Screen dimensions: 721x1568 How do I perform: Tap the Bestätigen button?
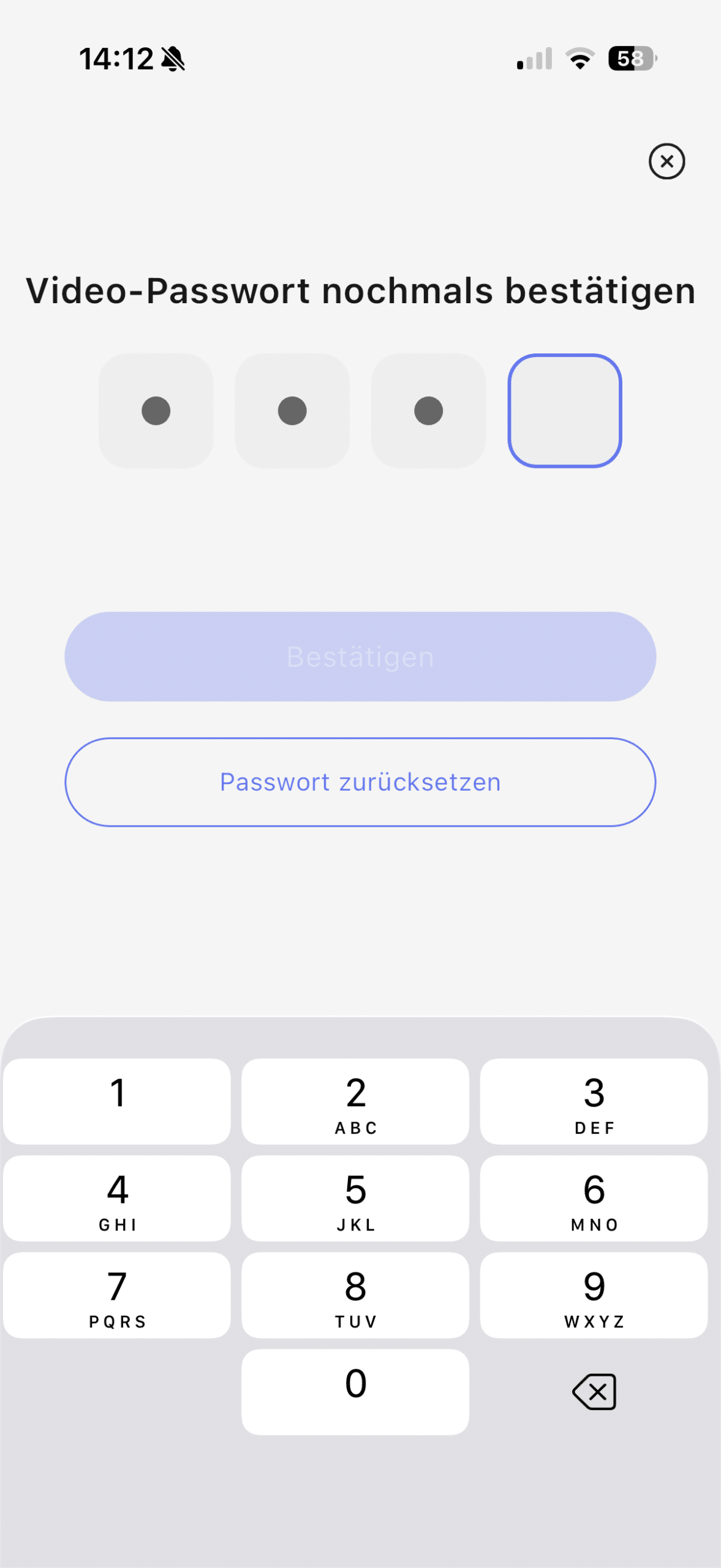pyautogui.click(x=360, y=657)
